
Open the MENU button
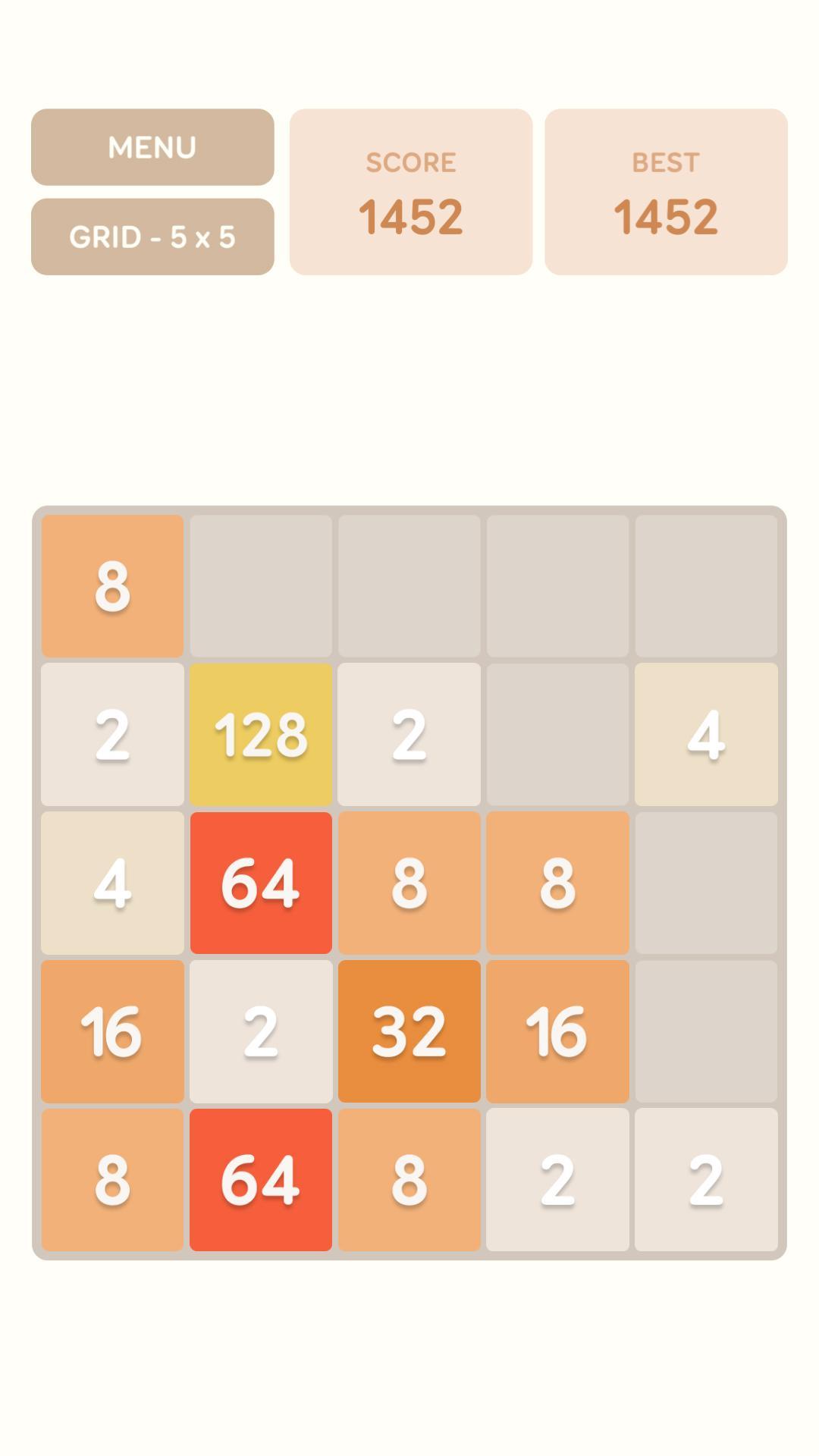click(151, 148)
